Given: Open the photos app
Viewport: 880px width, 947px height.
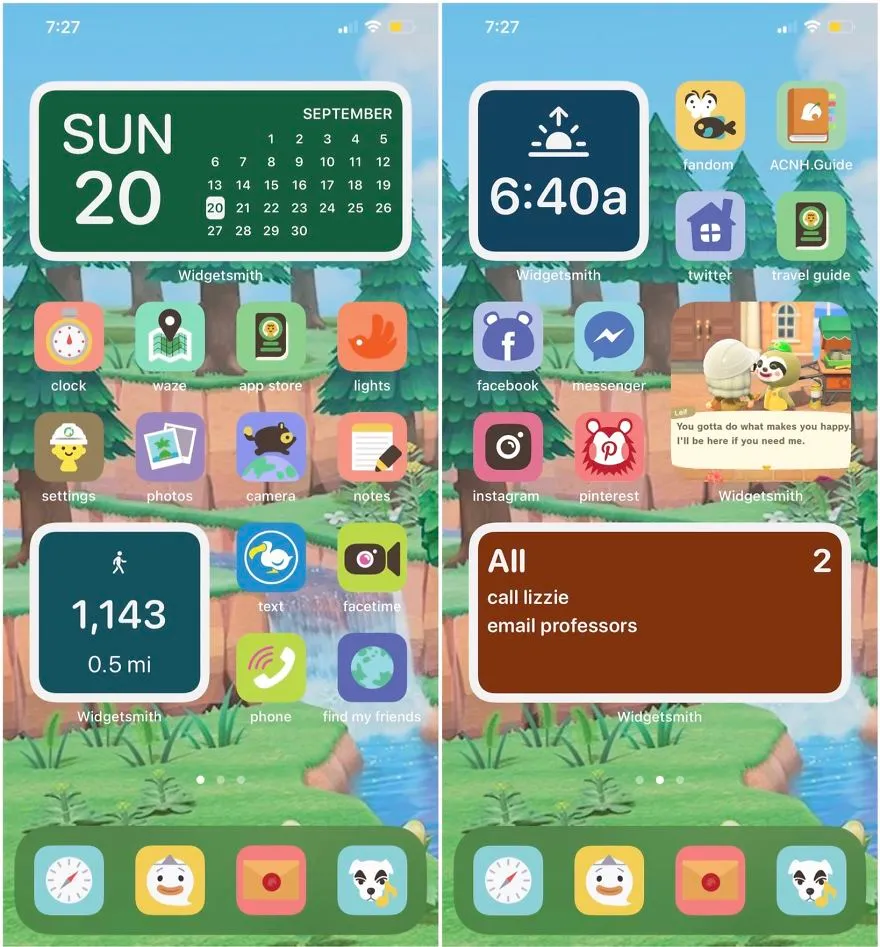Looking at the screenshot, I should [x=170, y=448].
